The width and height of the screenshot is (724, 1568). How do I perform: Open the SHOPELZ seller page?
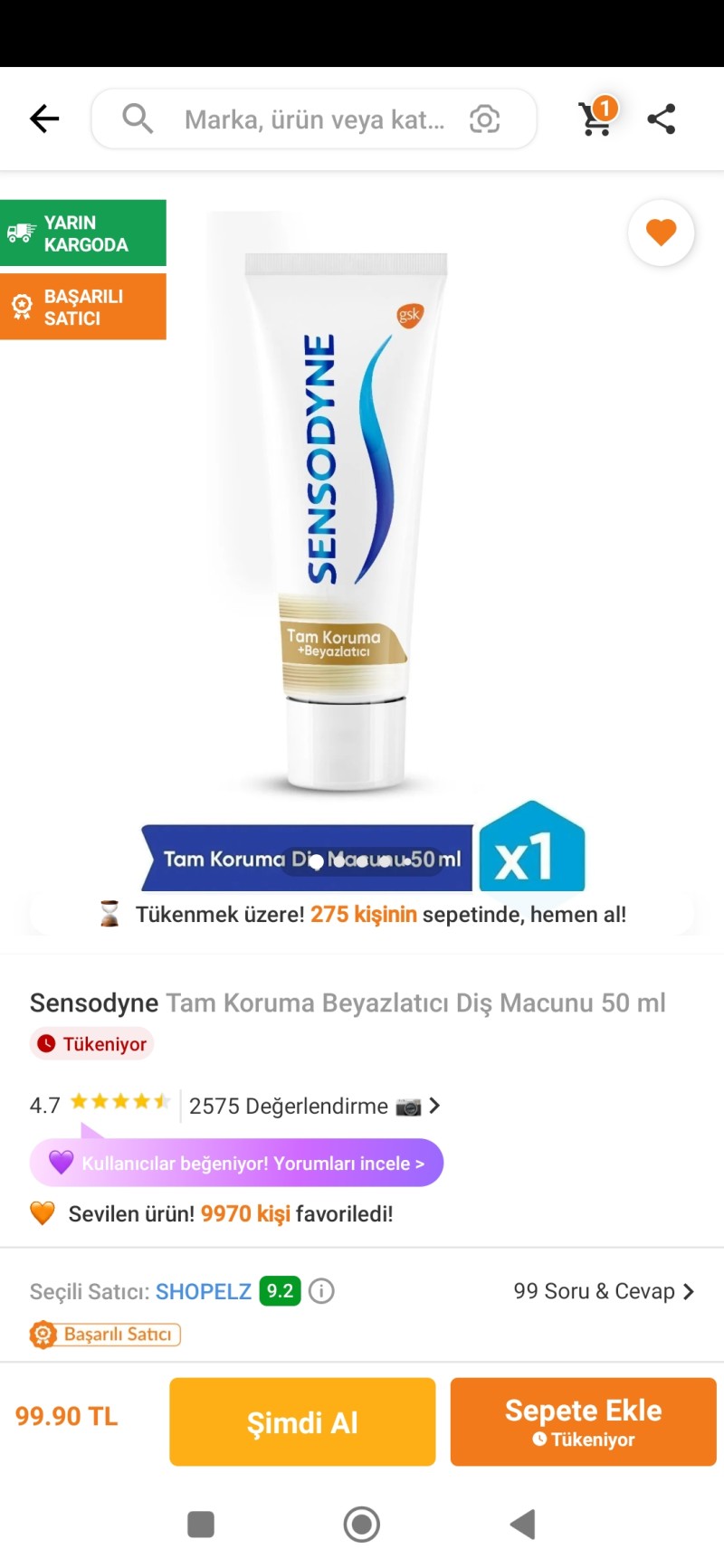[203, 1291]
